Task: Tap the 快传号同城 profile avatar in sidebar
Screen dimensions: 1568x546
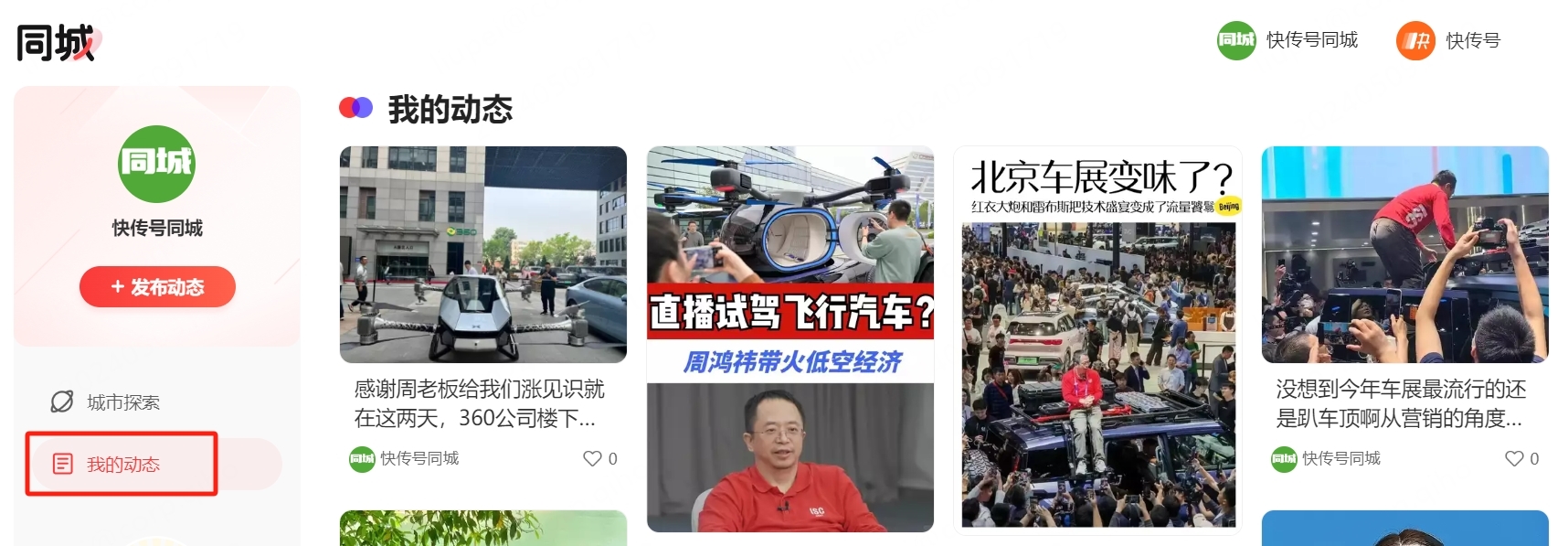Action: point(157,164)
